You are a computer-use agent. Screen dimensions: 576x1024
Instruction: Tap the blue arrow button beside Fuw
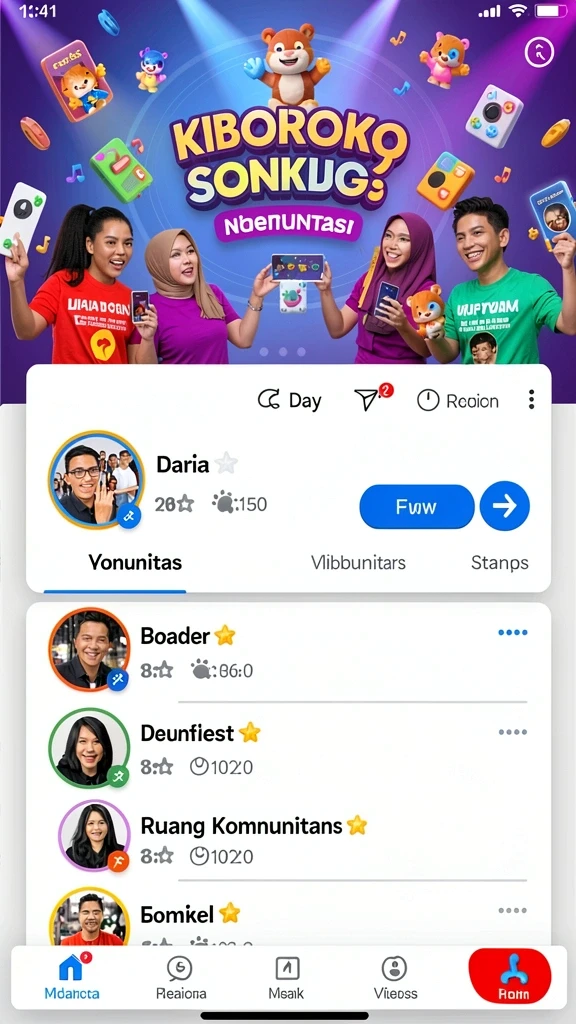[504, 506]
